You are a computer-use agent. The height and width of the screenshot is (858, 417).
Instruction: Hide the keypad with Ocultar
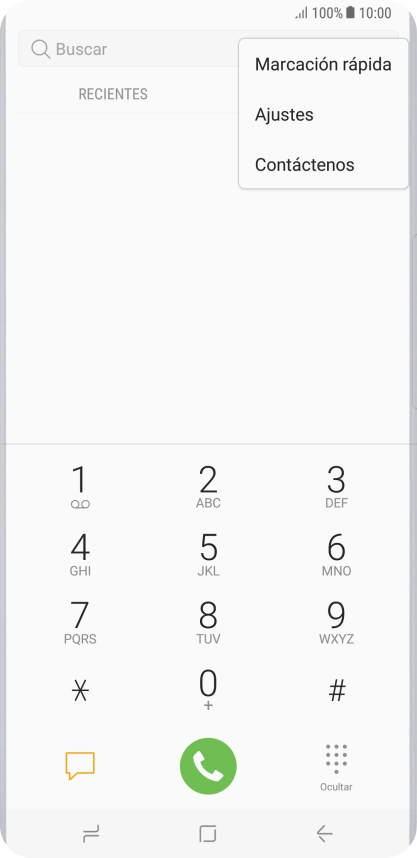336,767
